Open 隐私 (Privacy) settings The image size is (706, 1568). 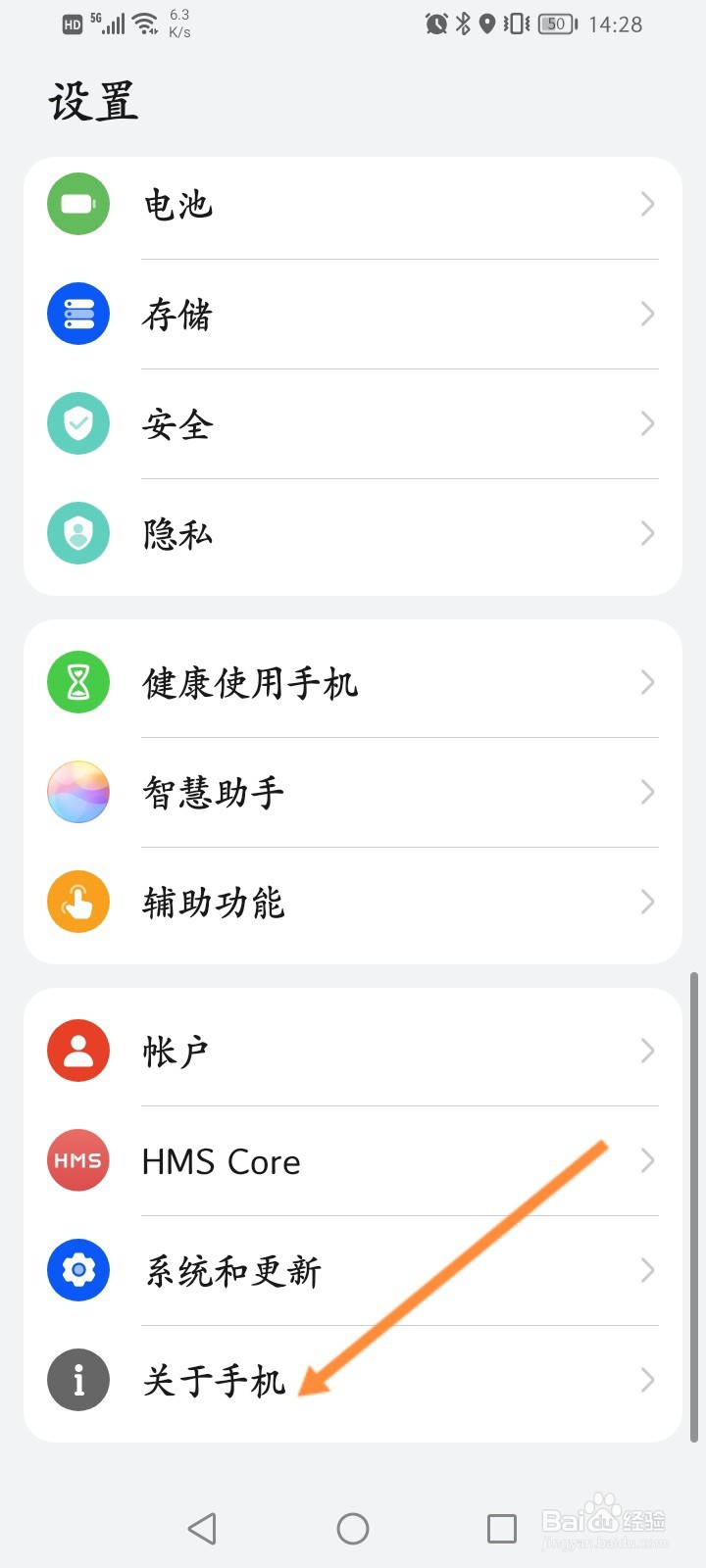(x=353, y=534)
